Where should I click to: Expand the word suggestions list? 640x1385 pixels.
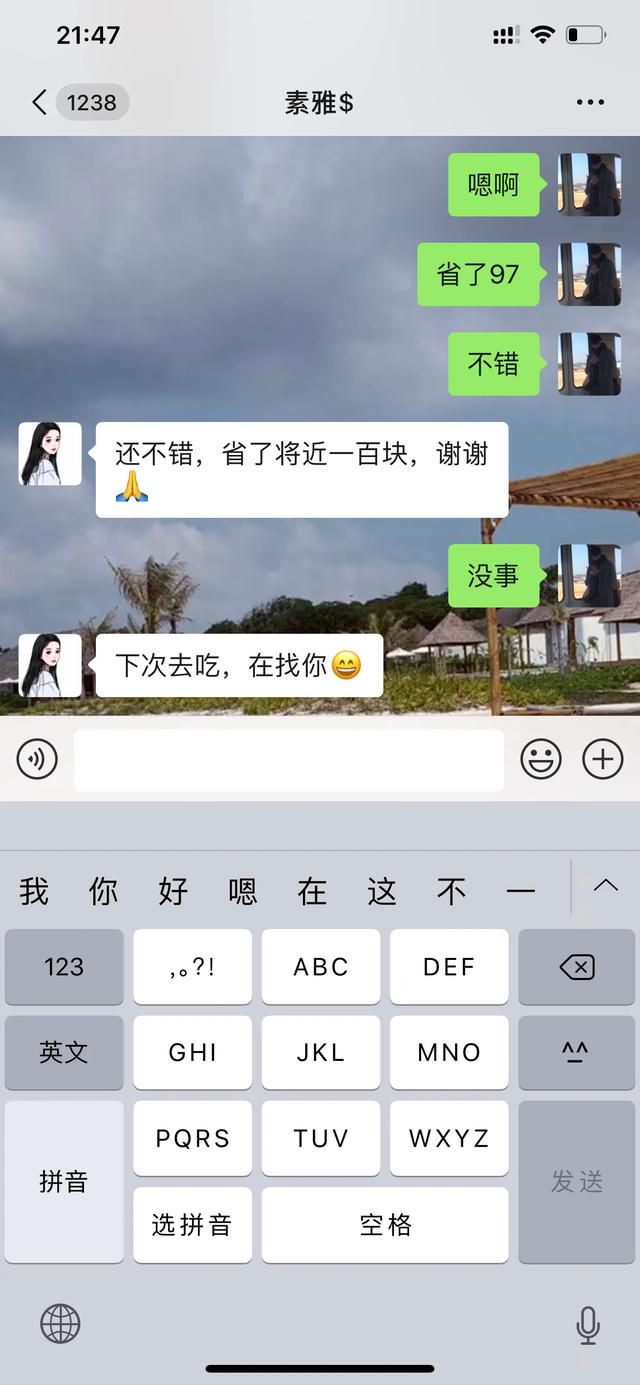[x=606, y=885]
